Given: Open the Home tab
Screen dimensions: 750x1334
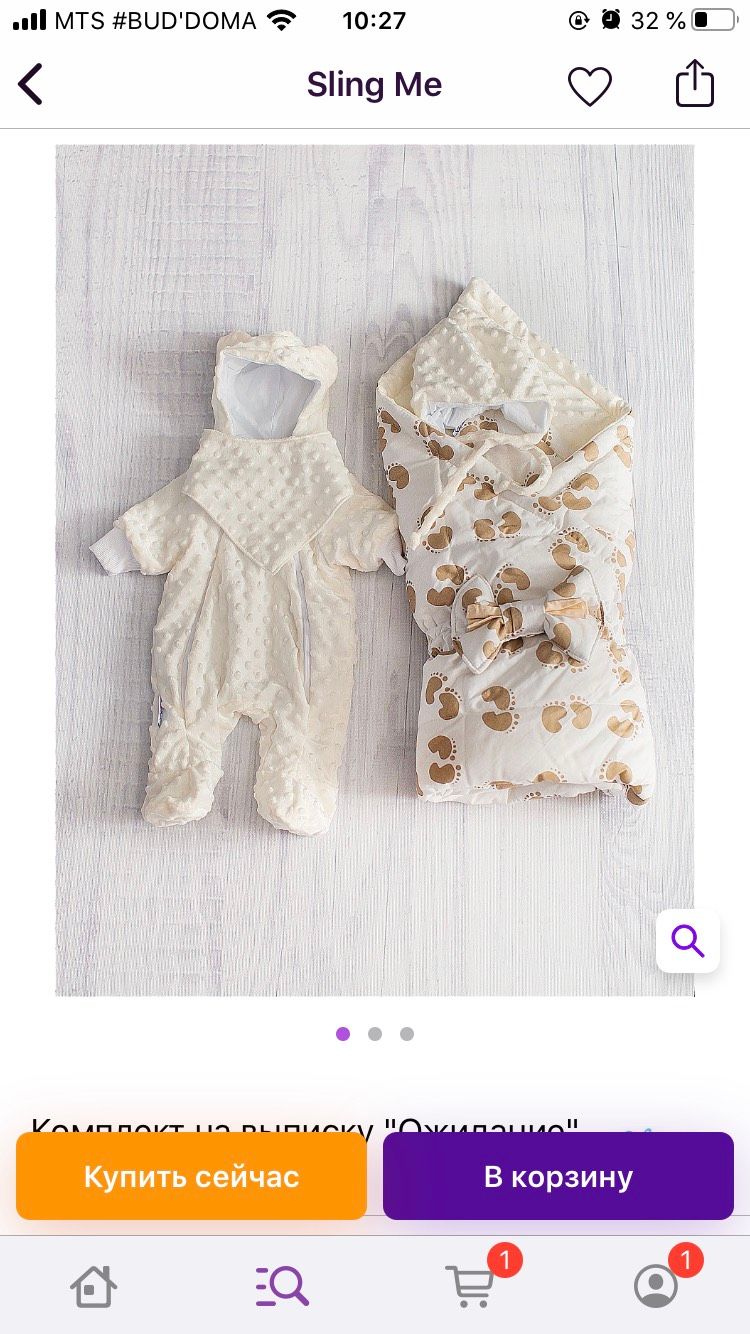Looking at the screenshot, I should 94,1286.
